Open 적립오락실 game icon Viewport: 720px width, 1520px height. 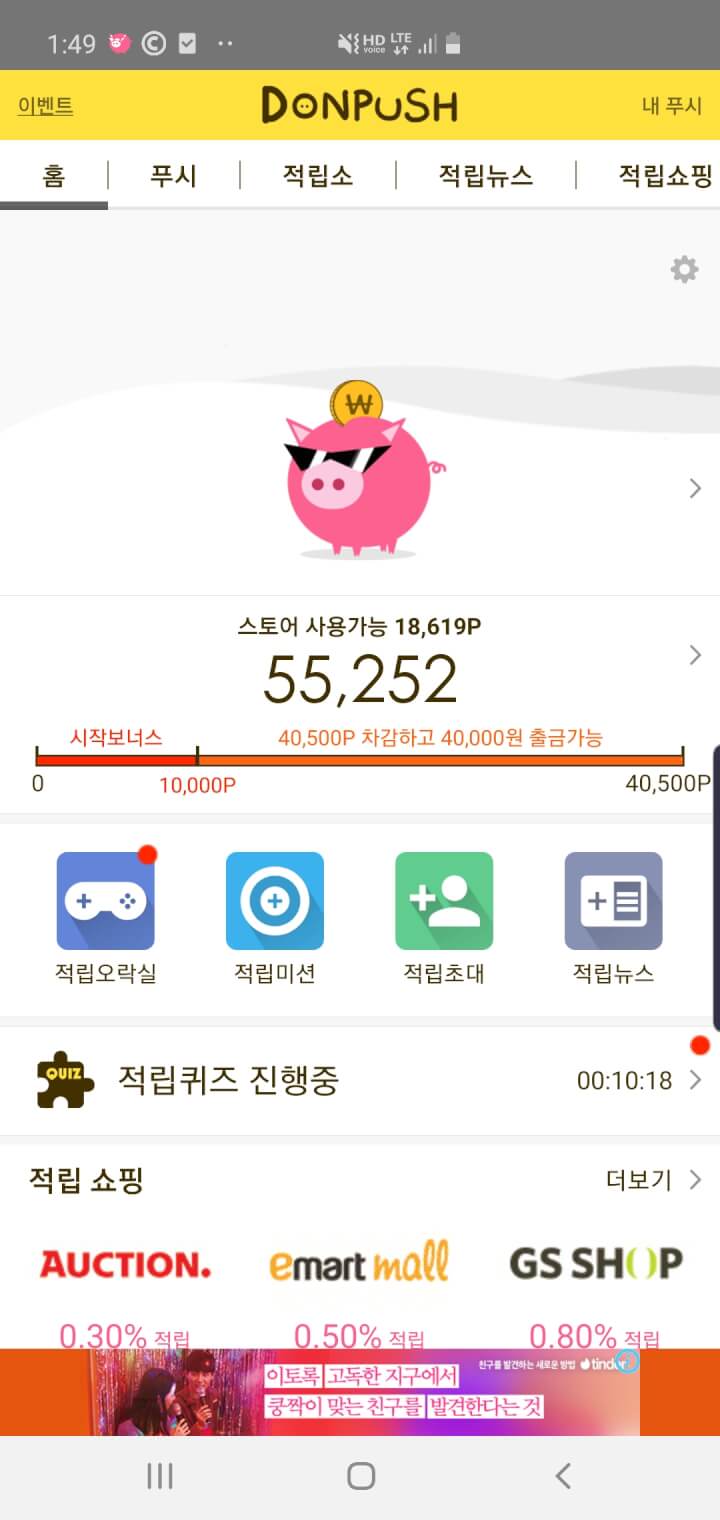pos(105,901)
